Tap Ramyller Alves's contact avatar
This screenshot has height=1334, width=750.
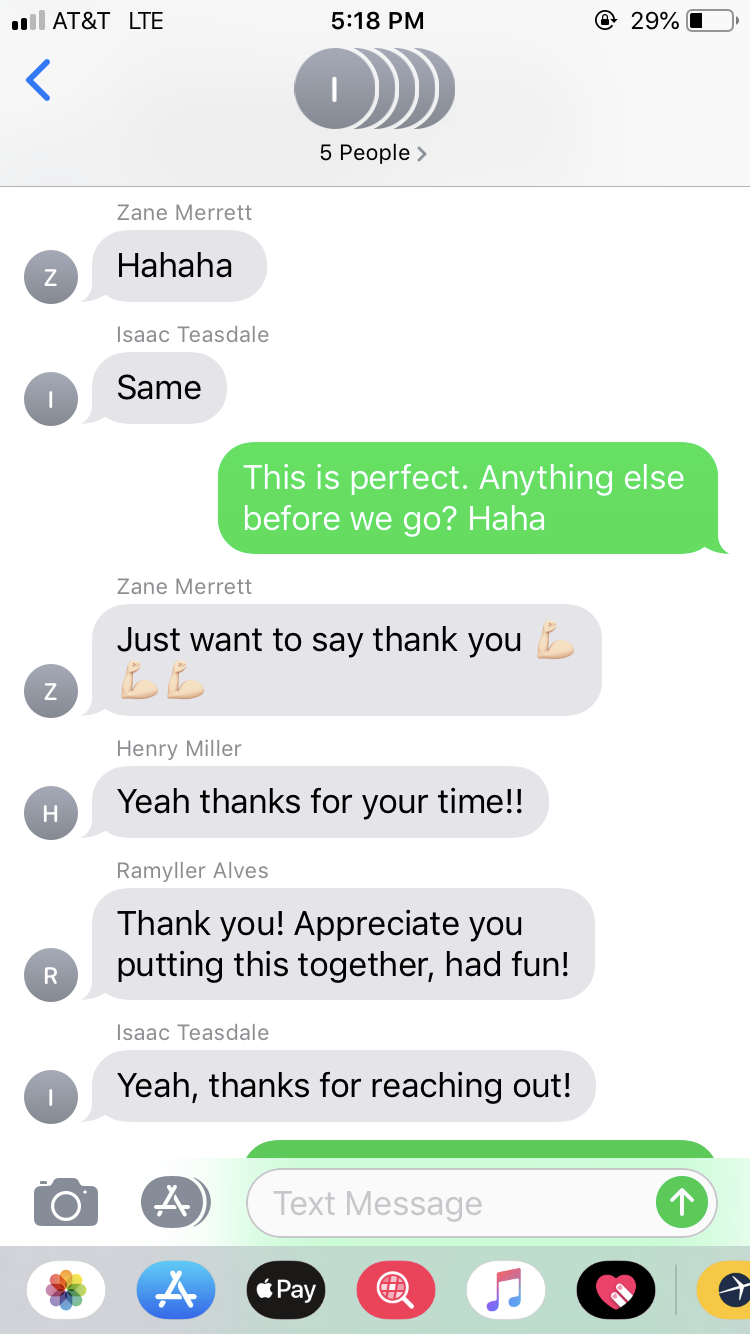click(x=51, y=975)
